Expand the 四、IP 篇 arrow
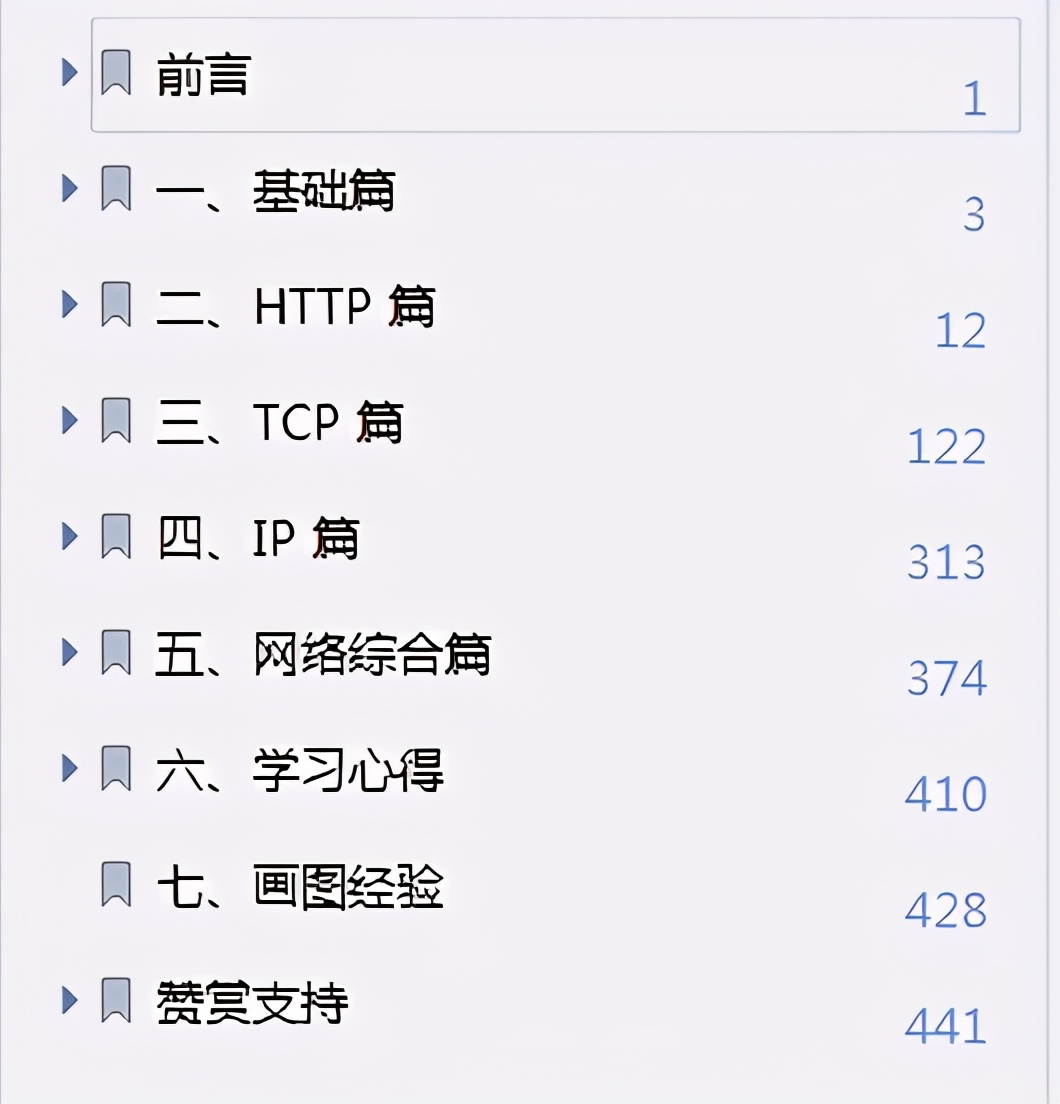This screenshot has height=1104, width=1060. pyautogui.click(x=69, y=537)
